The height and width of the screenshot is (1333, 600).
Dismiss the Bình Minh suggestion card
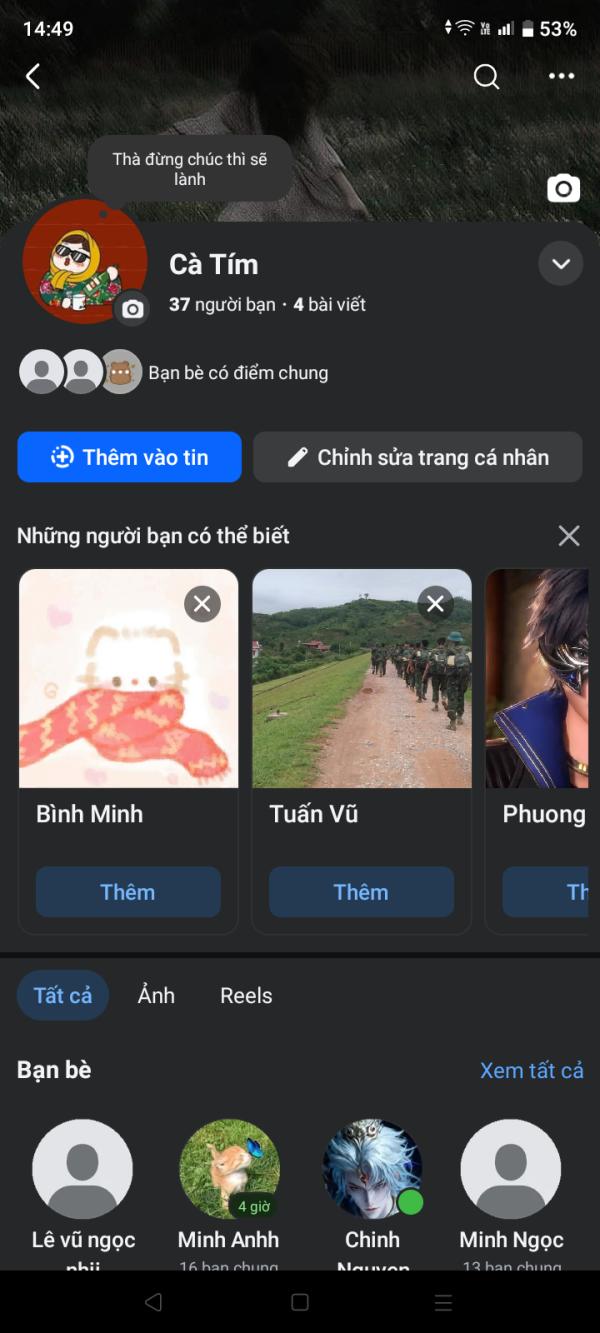202,603
